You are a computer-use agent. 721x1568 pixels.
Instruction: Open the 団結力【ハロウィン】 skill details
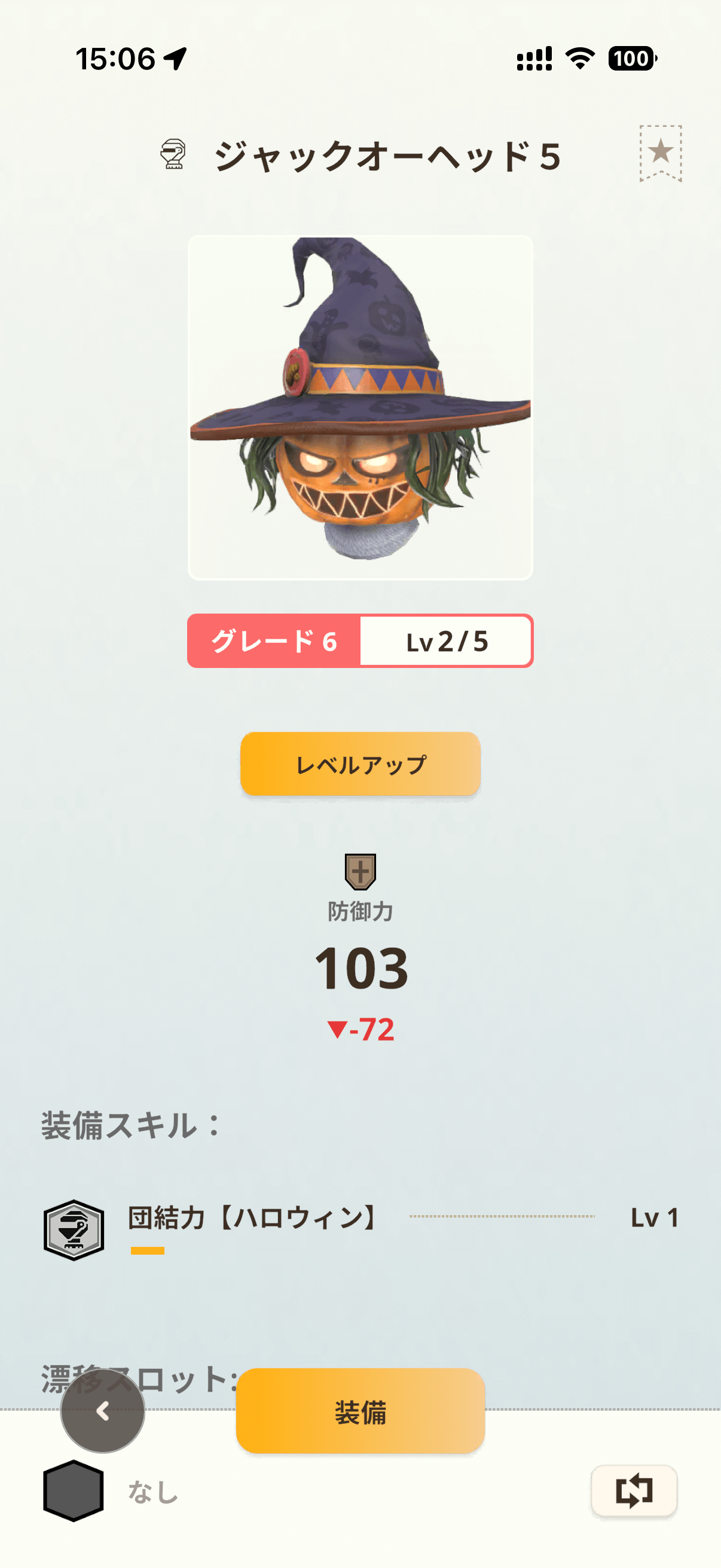[253, 1218]
